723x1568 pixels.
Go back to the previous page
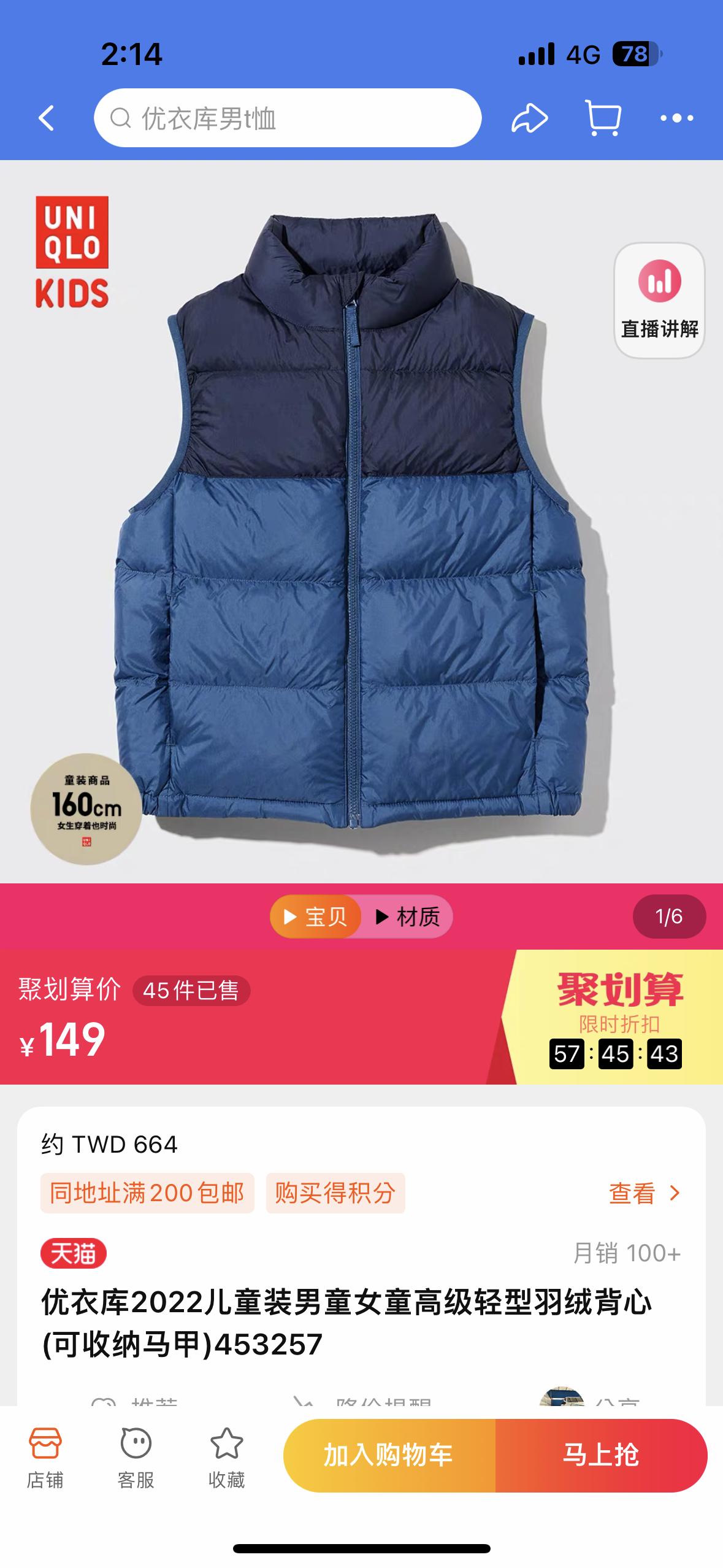(47, 118)
